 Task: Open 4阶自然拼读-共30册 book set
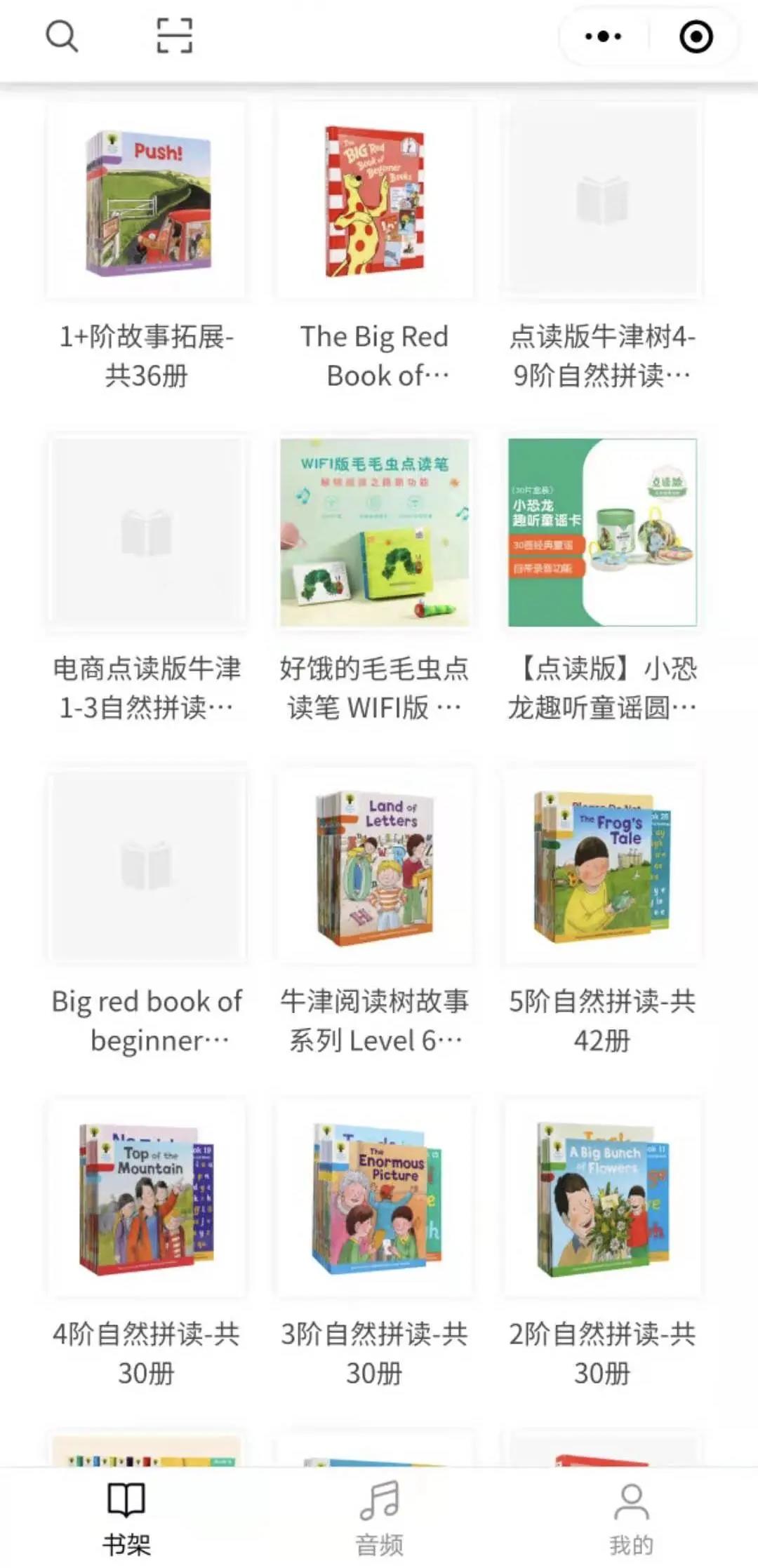coord(147,1198)
